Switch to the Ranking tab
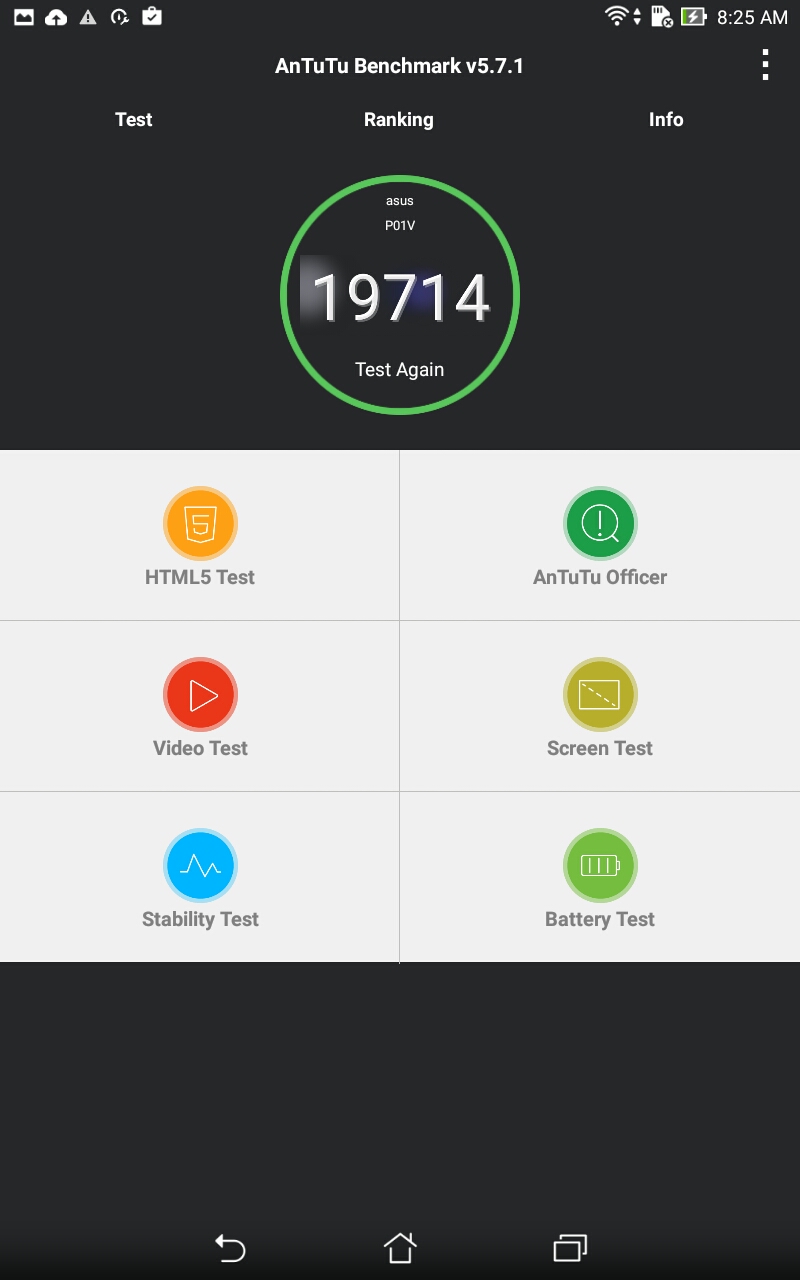Screen dimensions: 800x1280 pos(399,120)
